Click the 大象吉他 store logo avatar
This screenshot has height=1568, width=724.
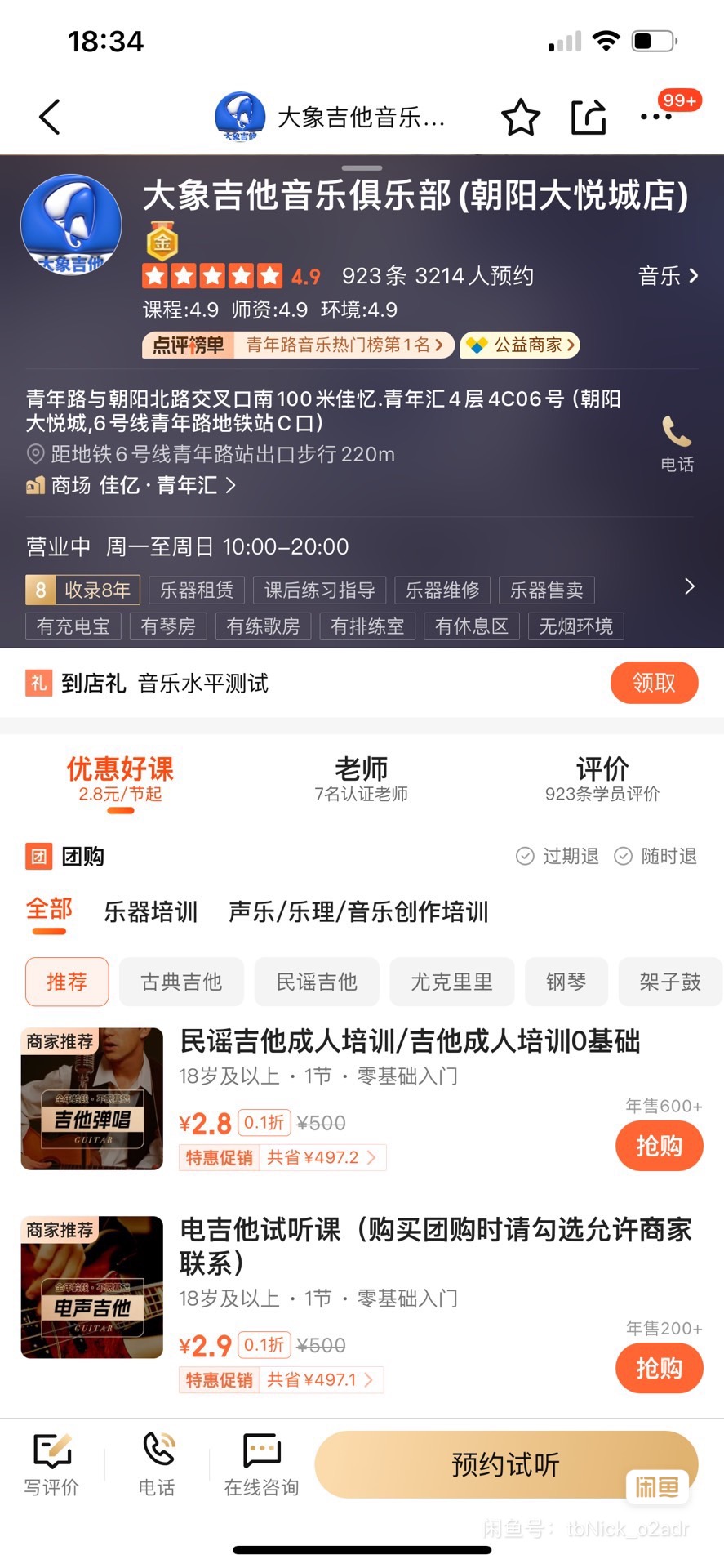(70, 224)
